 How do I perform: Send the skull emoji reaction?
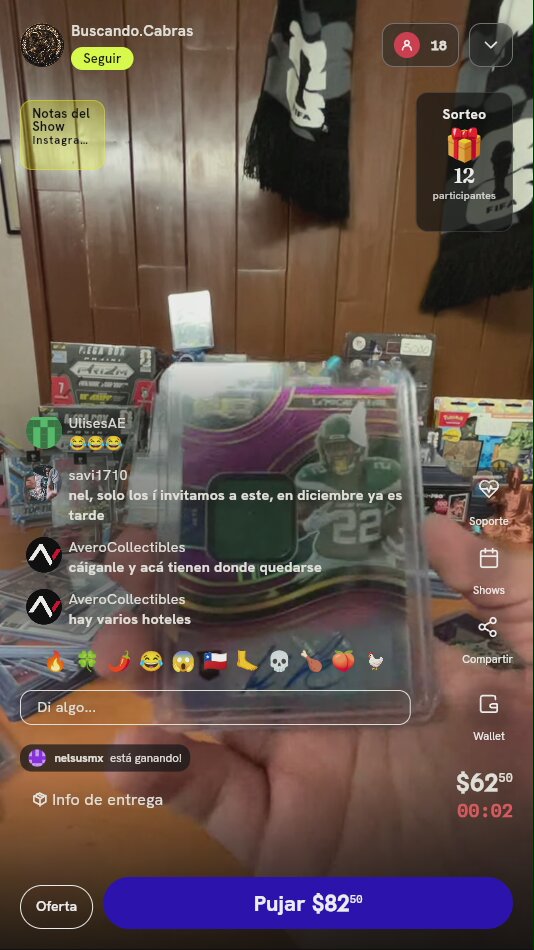(278, 662)
